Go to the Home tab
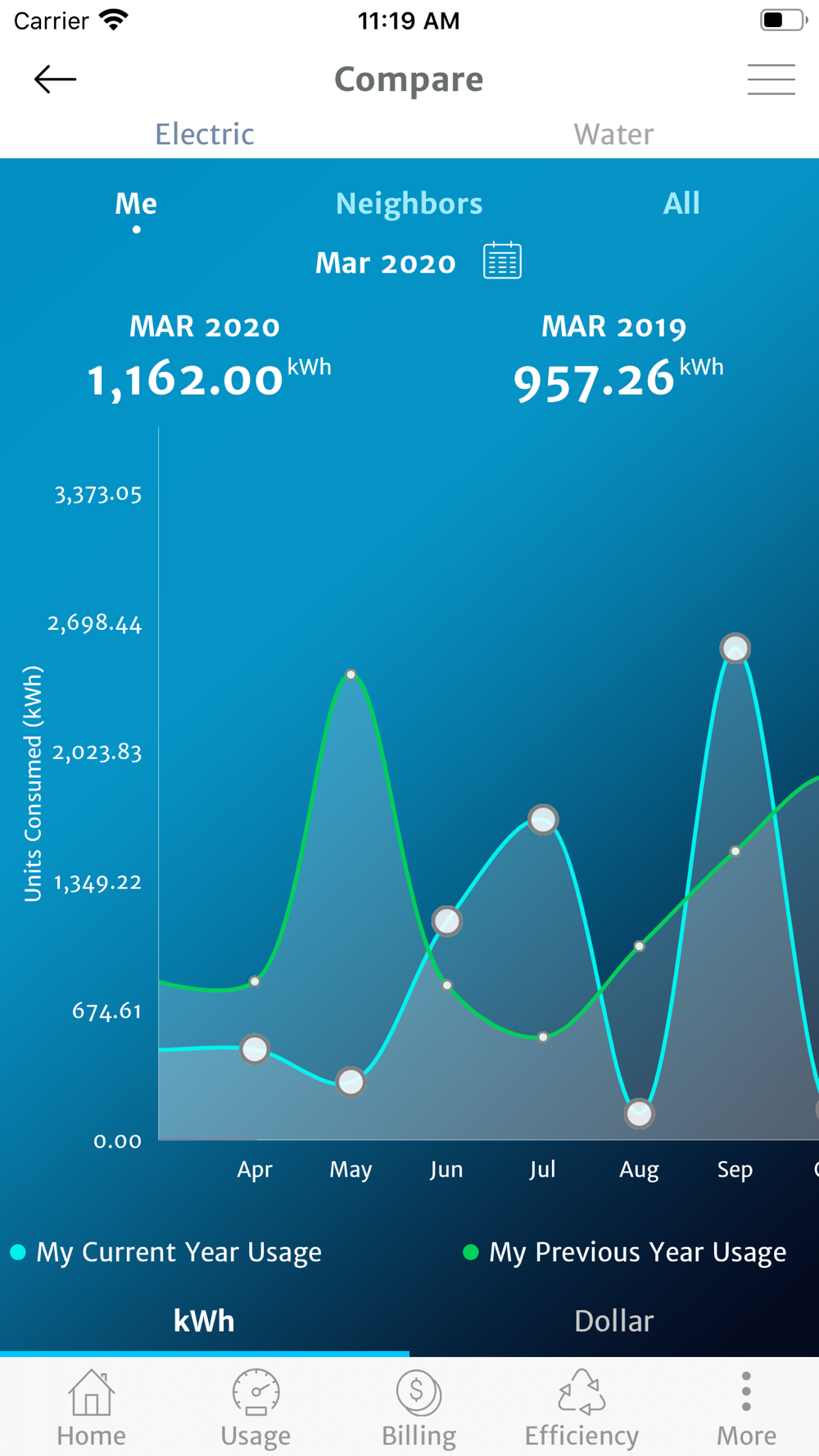 pyautogui.click(x=91, y=1409)
